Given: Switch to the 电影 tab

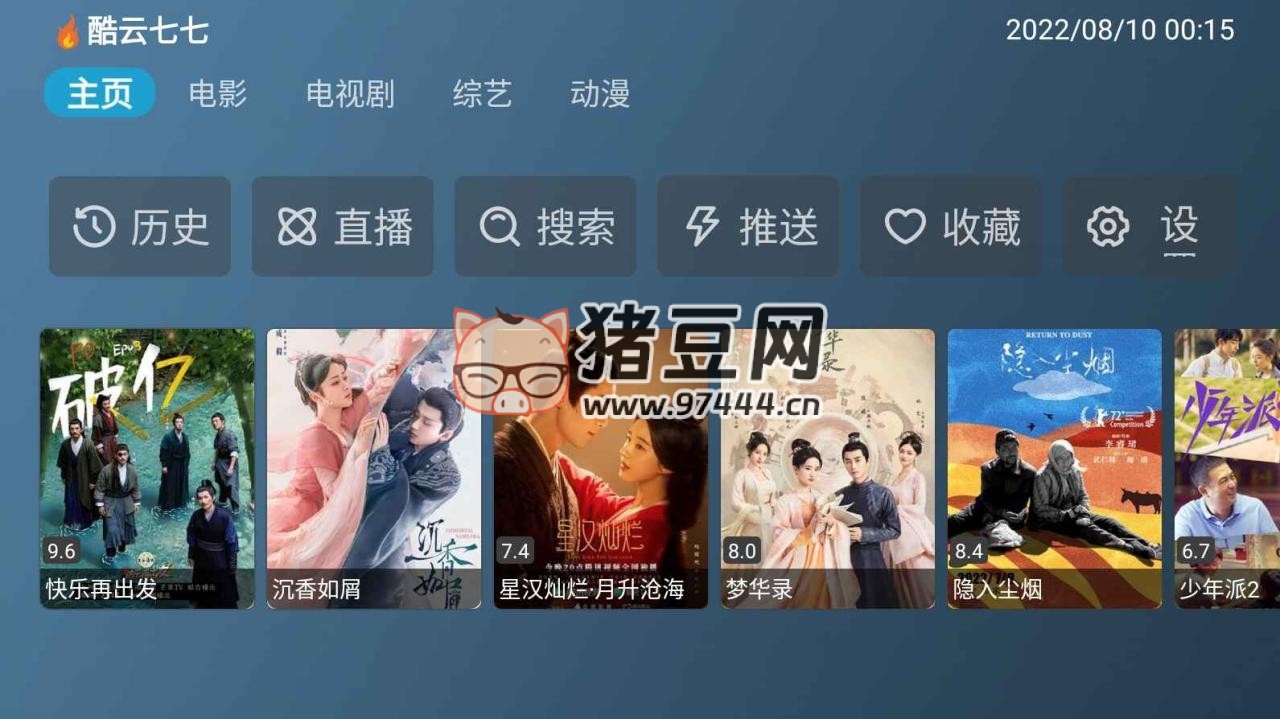Looking at the screenshot, I should (x=217, y=94).
